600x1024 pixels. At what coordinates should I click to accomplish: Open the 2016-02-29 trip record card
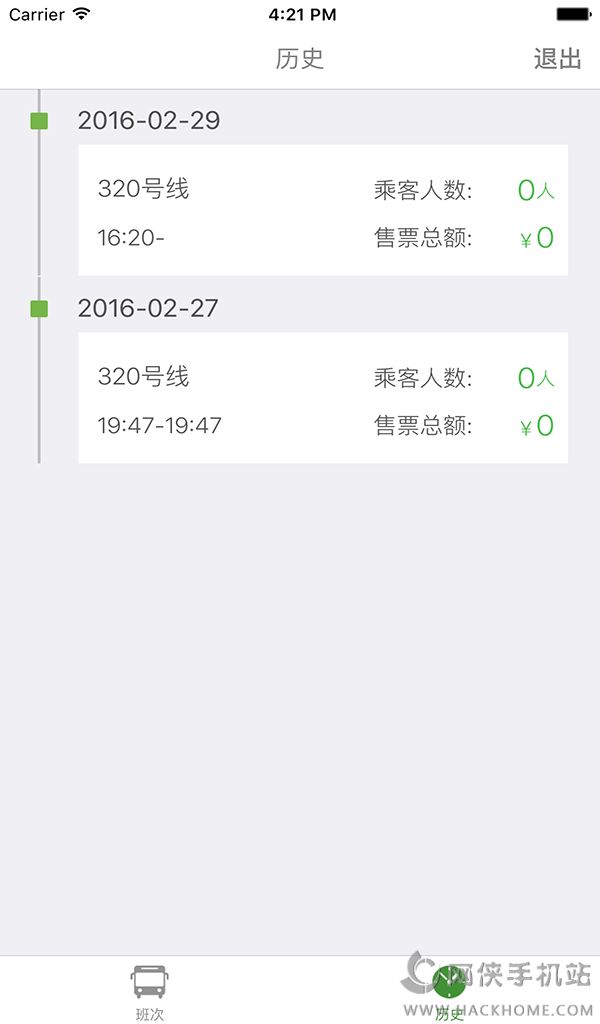pos(323,210)
